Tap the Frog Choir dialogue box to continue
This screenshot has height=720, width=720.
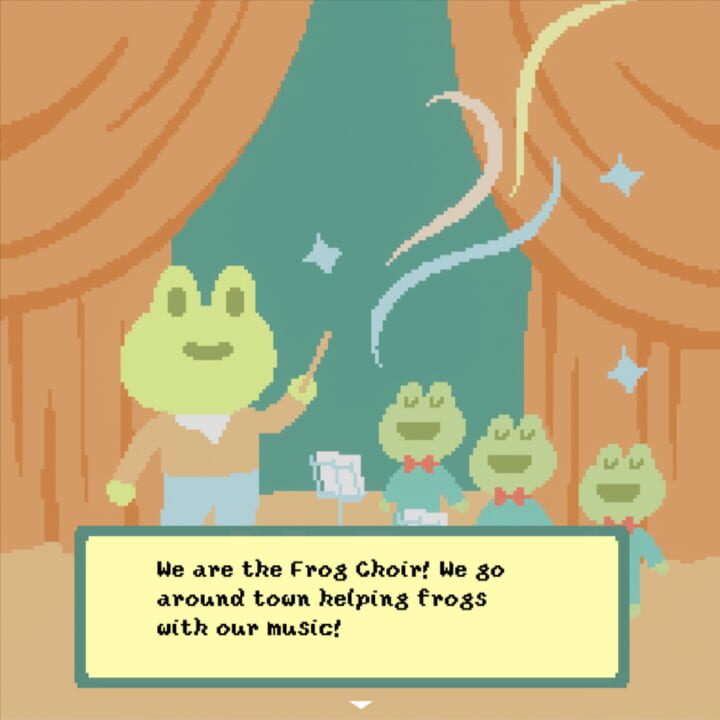click(x=352, y=606)
